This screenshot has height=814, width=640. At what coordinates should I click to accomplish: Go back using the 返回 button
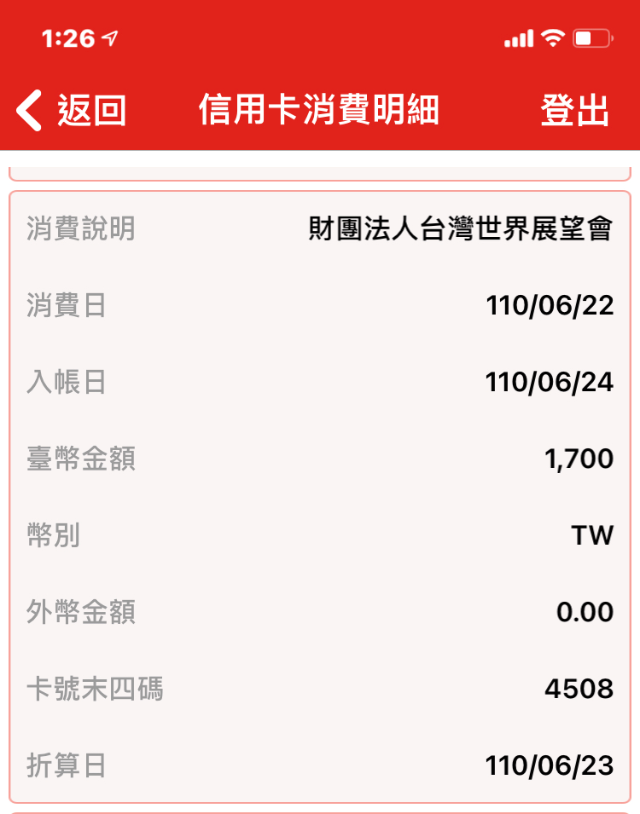pos(72,110)
